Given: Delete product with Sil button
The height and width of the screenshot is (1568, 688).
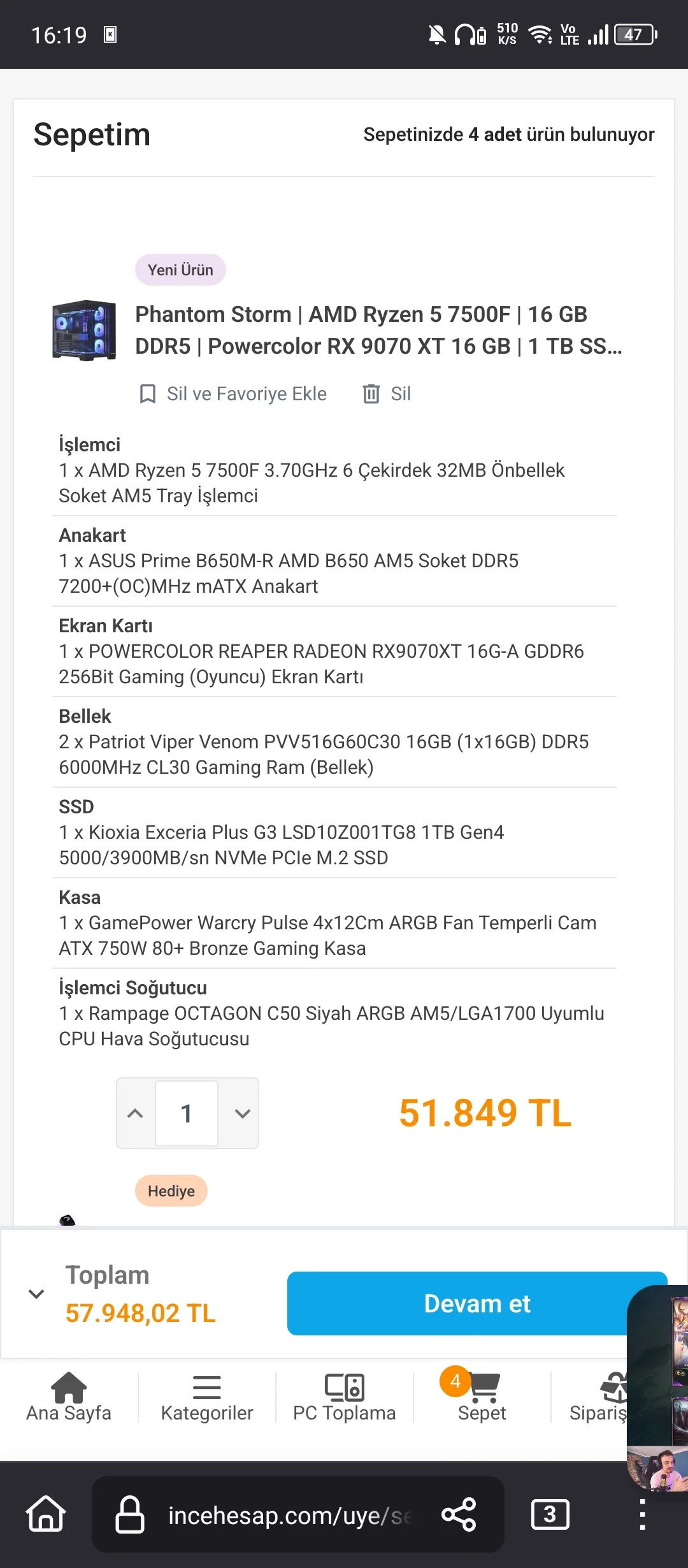Looking at the screenshot, I should 387,394.
